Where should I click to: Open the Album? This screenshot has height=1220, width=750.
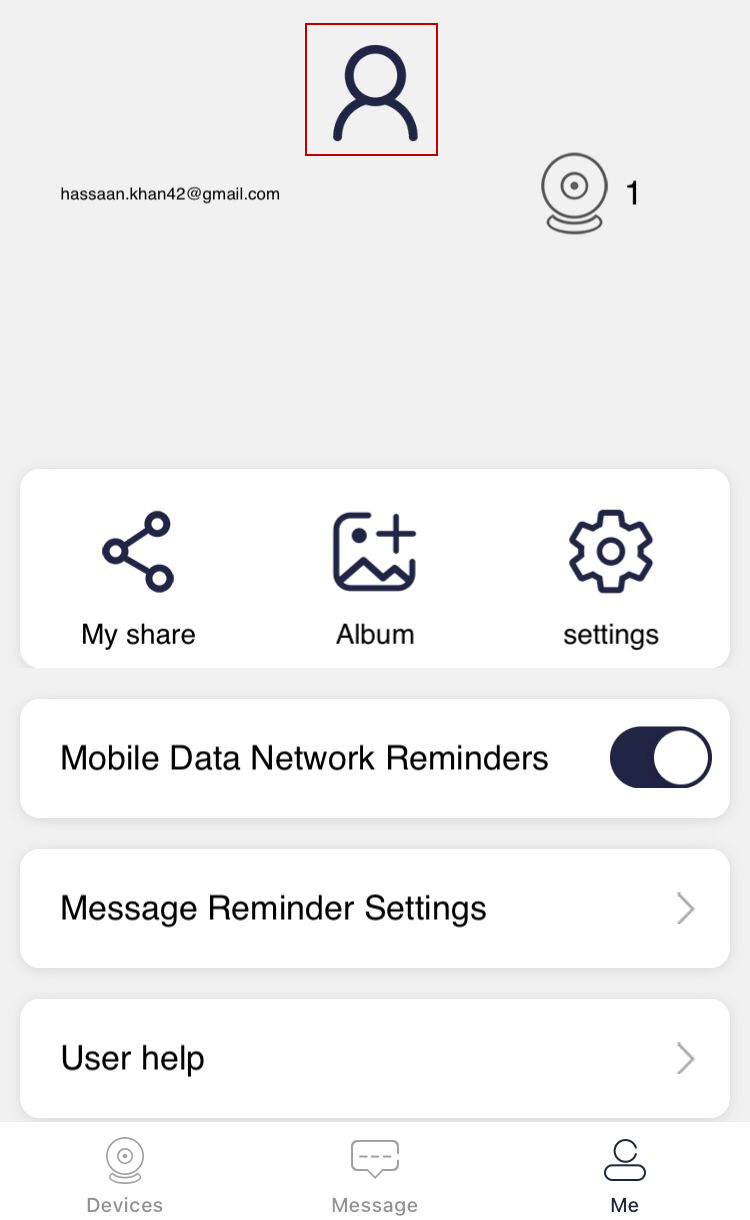[375, 578]
